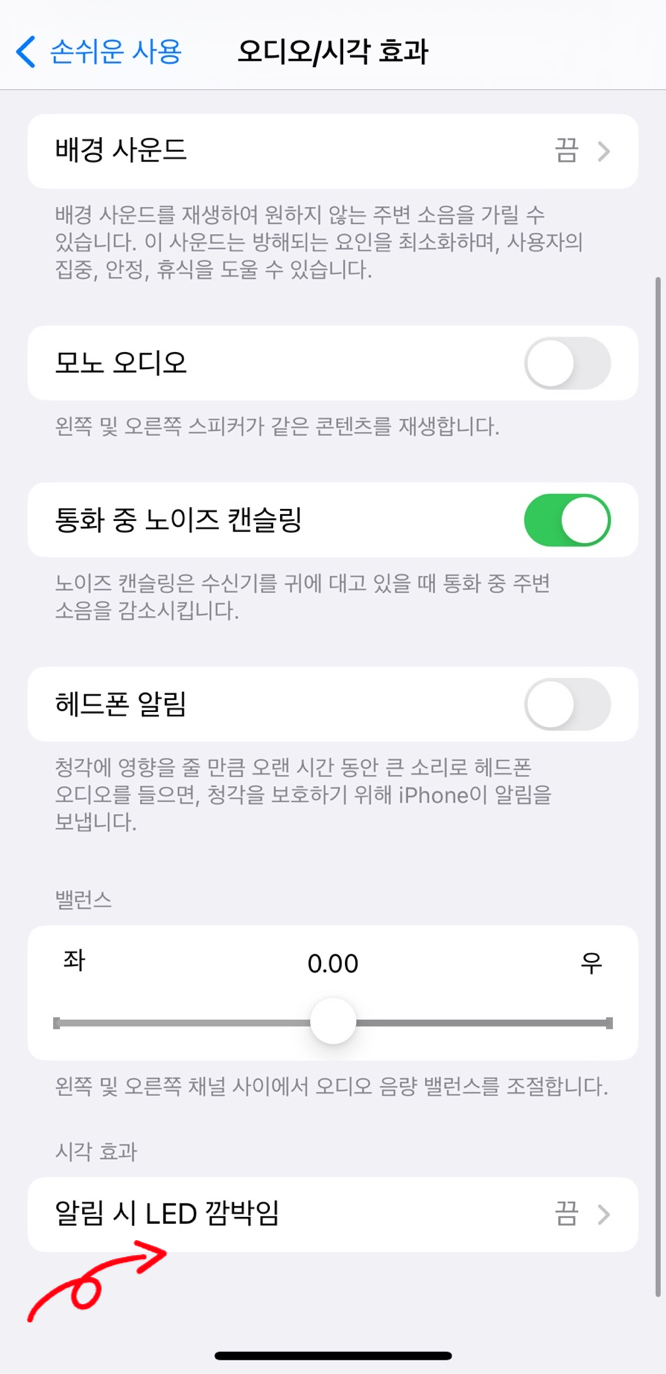666x1374 pixels.
Task: Toggle 헤드폰 알림 on
Action: pyautogui.click(x=567, y=704)
